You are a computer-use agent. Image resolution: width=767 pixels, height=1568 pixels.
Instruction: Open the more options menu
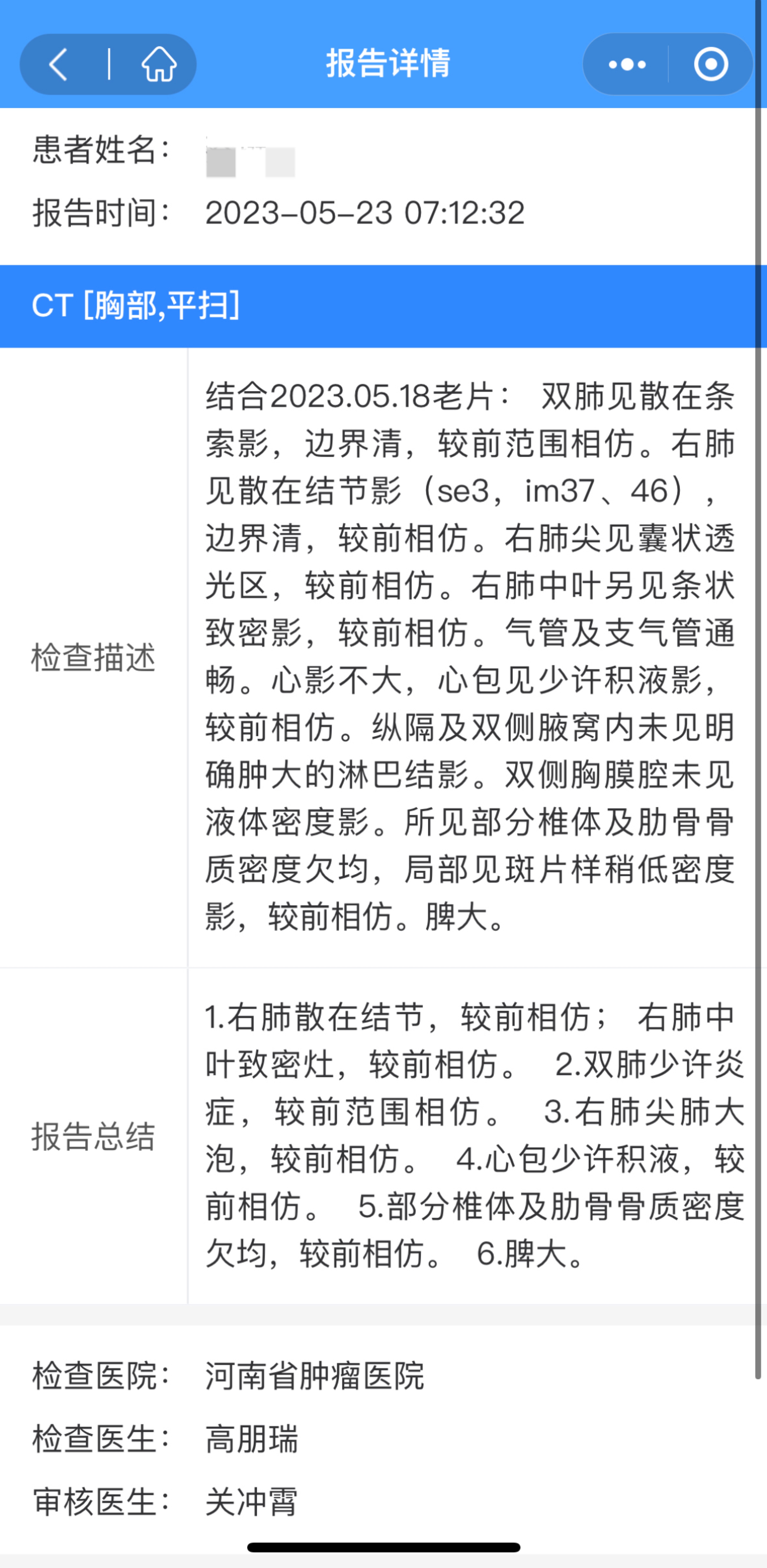coord(626,64)
